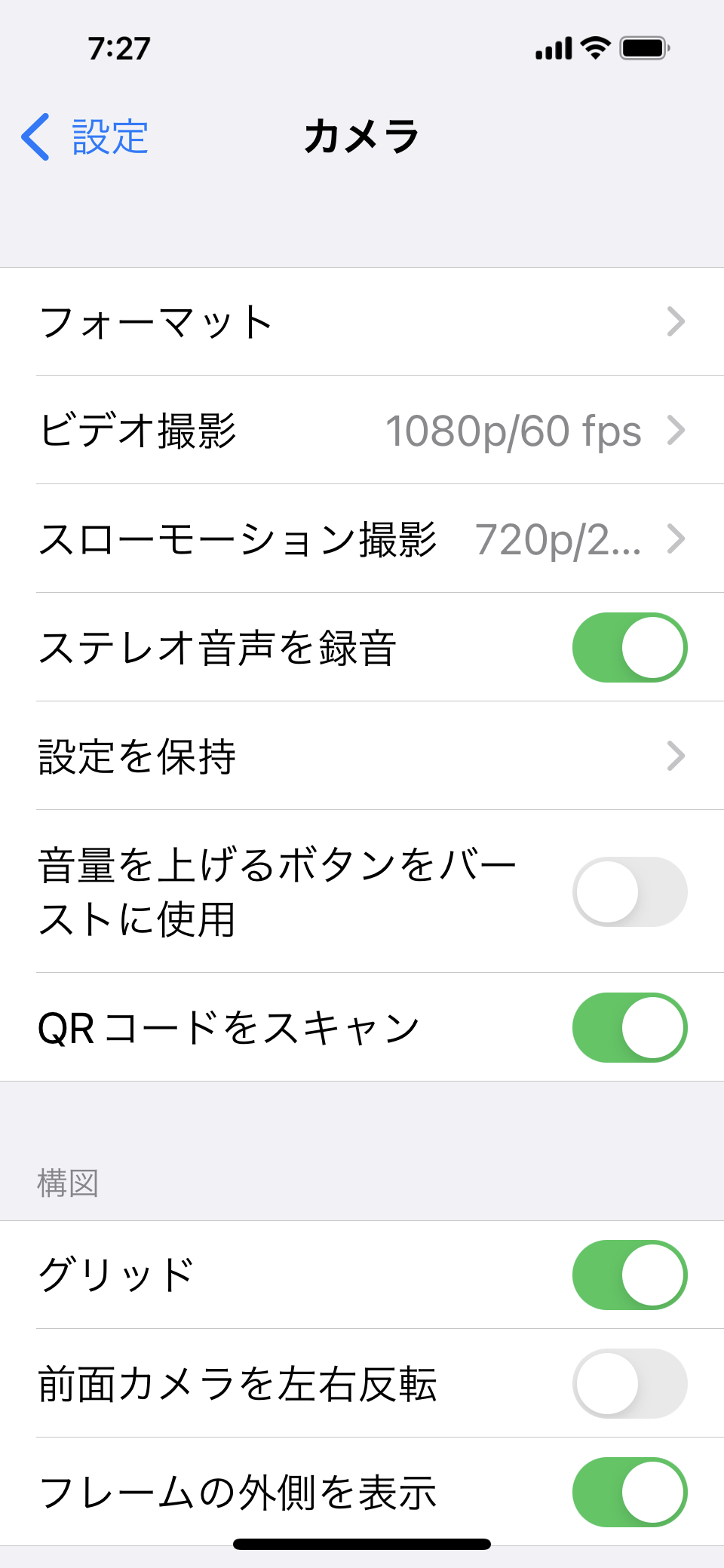Enable 音量を上げるボタンをバーストに使用

[x=630, y=891]
